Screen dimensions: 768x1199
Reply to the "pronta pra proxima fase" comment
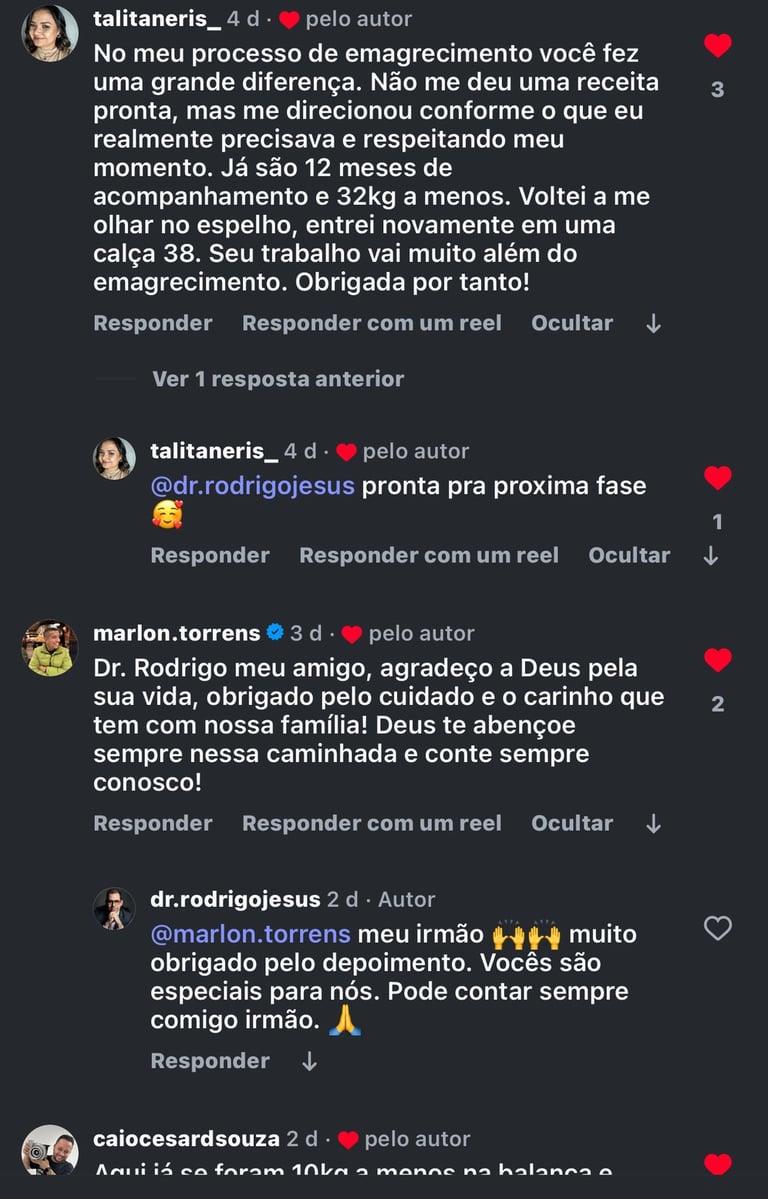click(209, 555)
